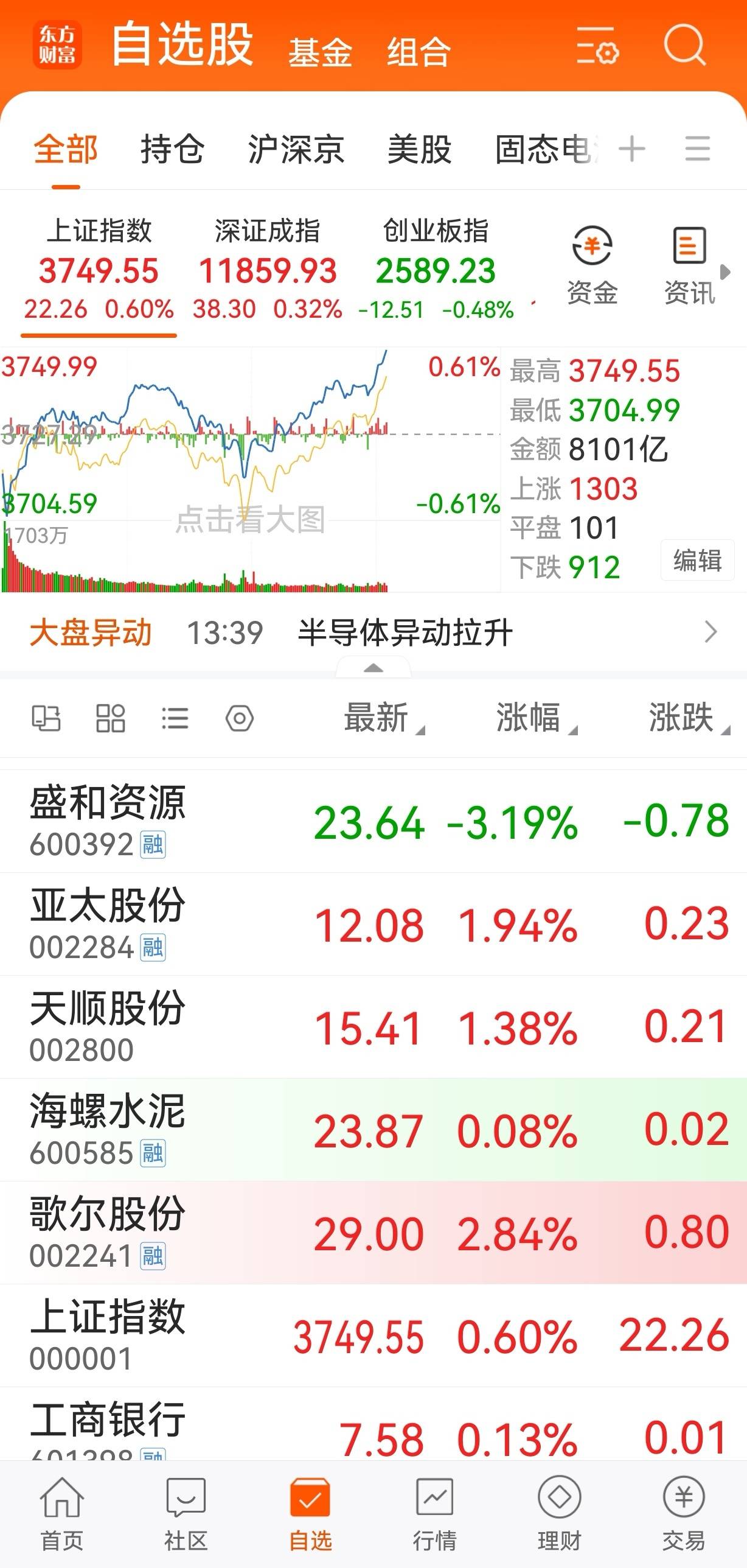Open watchlist settings icon in header
The image size is (747, 1568).
[x=597, y=46]
